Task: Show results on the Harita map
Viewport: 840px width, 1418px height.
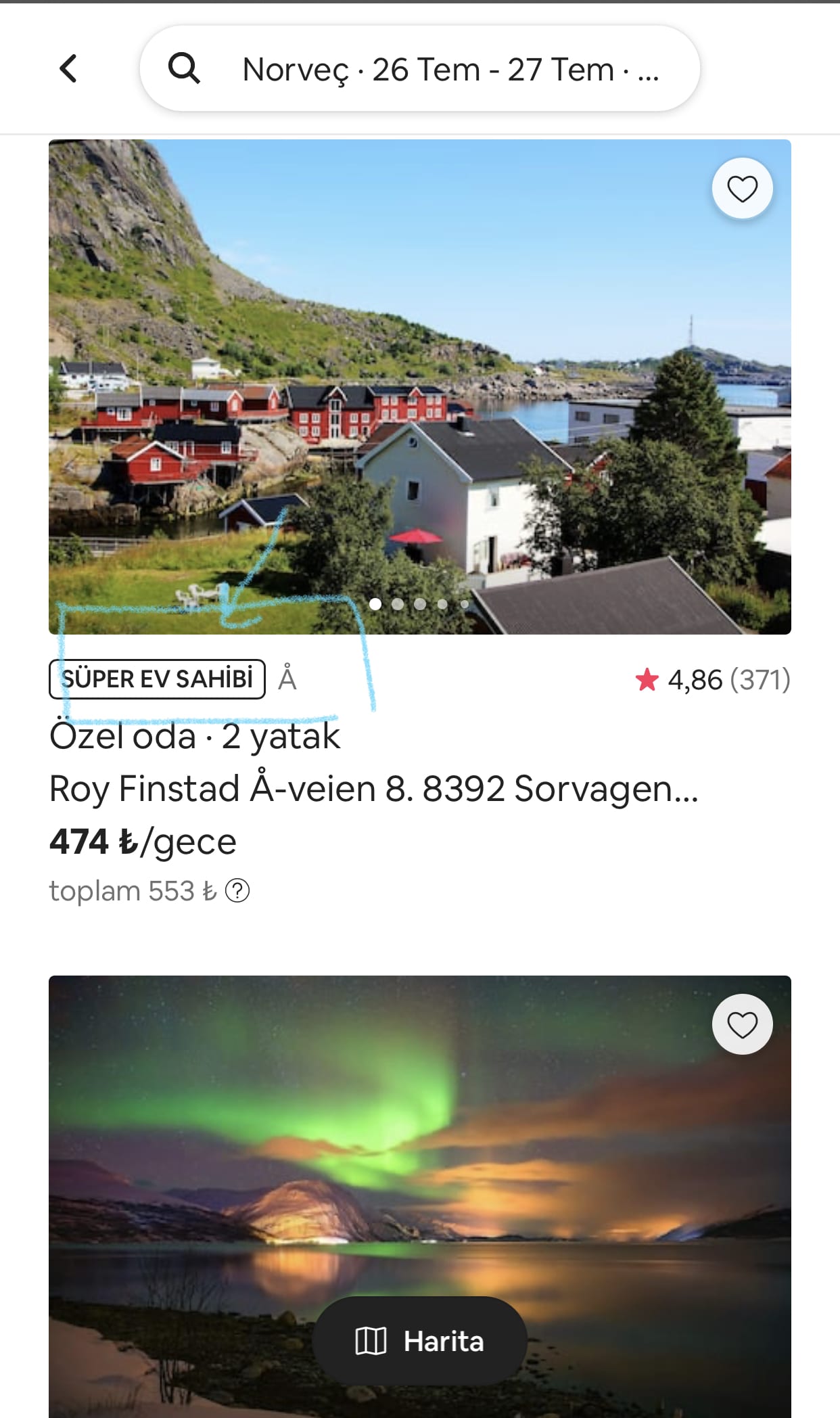Action: [x=419, y=1341]
